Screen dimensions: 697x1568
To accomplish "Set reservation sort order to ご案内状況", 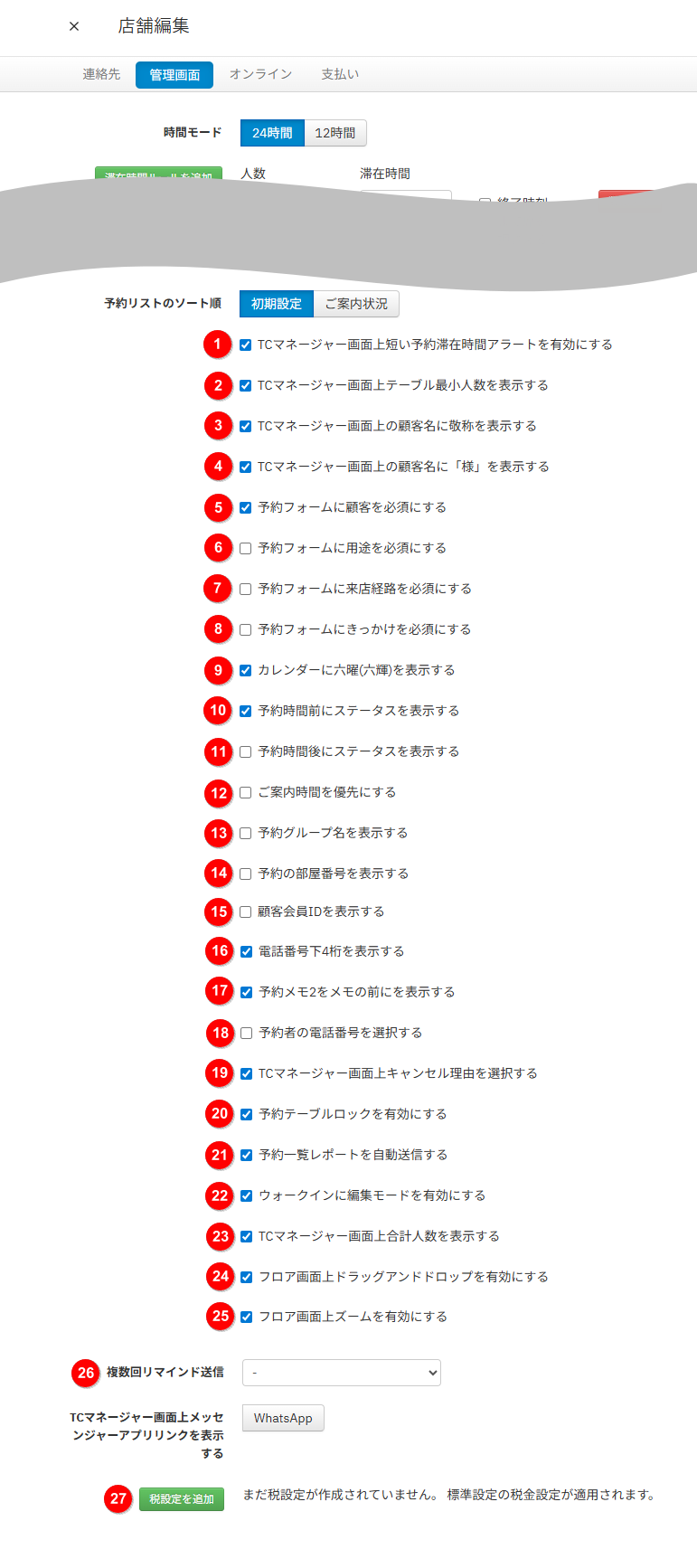I will point(356,304).
